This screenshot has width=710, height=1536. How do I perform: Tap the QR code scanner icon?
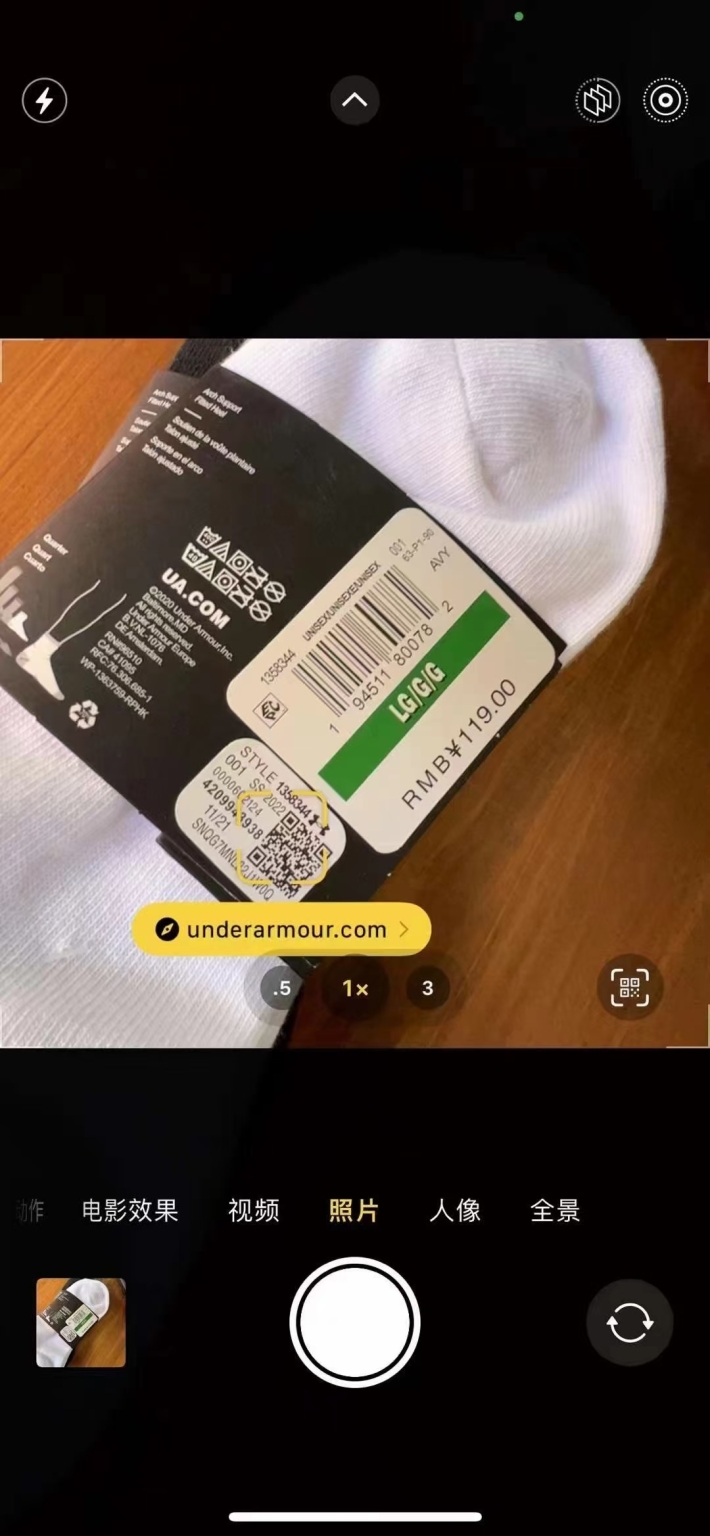point(630,988)
